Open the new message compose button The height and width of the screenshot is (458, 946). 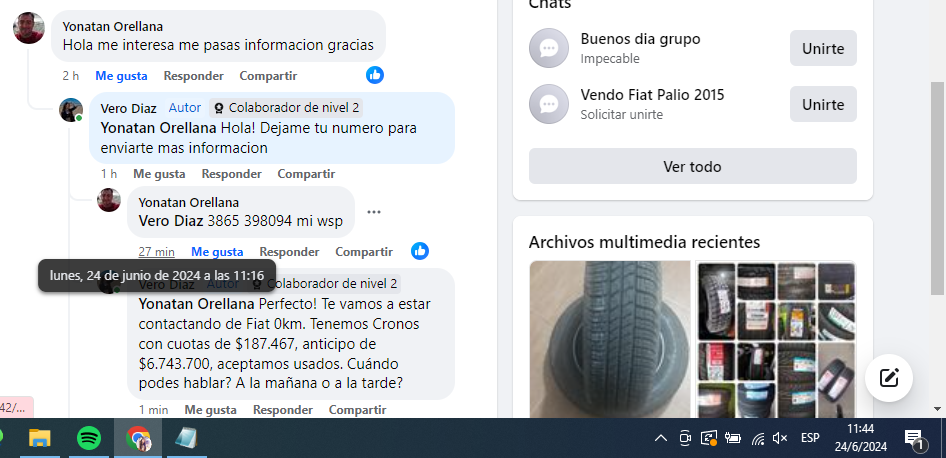tap(888, 378)
